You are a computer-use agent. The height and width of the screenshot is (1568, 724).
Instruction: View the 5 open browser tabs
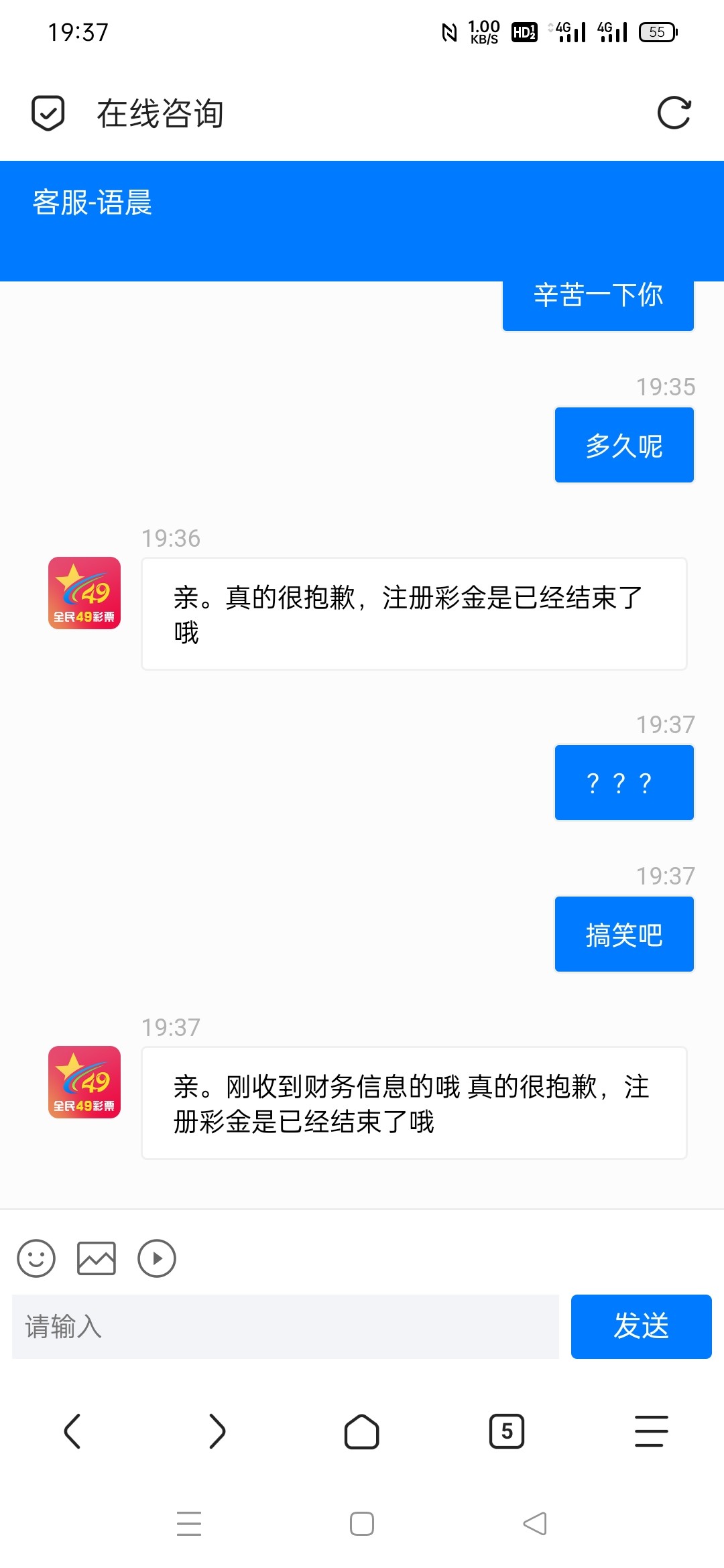(507, 1431)
